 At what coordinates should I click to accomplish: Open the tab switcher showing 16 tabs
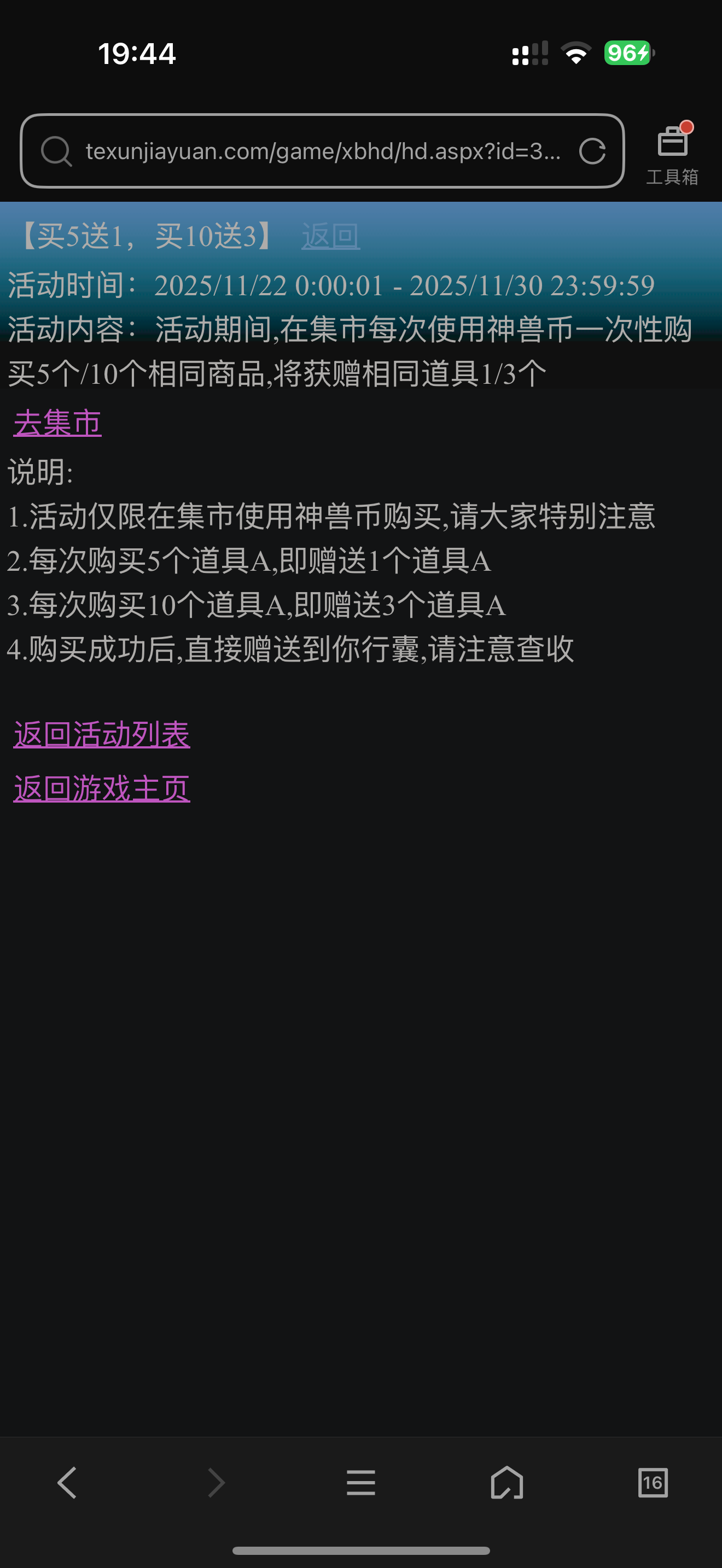pos(653,1483)
